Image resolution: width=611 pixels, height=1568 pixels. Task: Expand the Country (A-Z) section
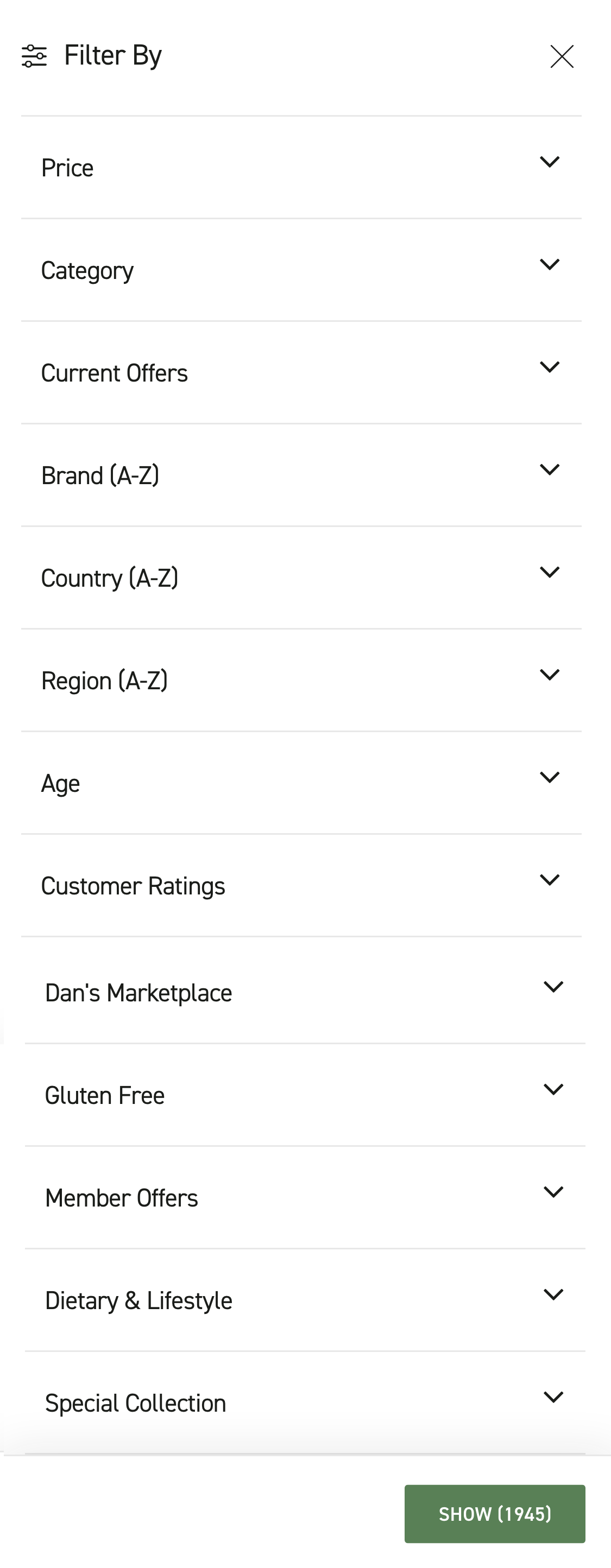pos(551,572)
